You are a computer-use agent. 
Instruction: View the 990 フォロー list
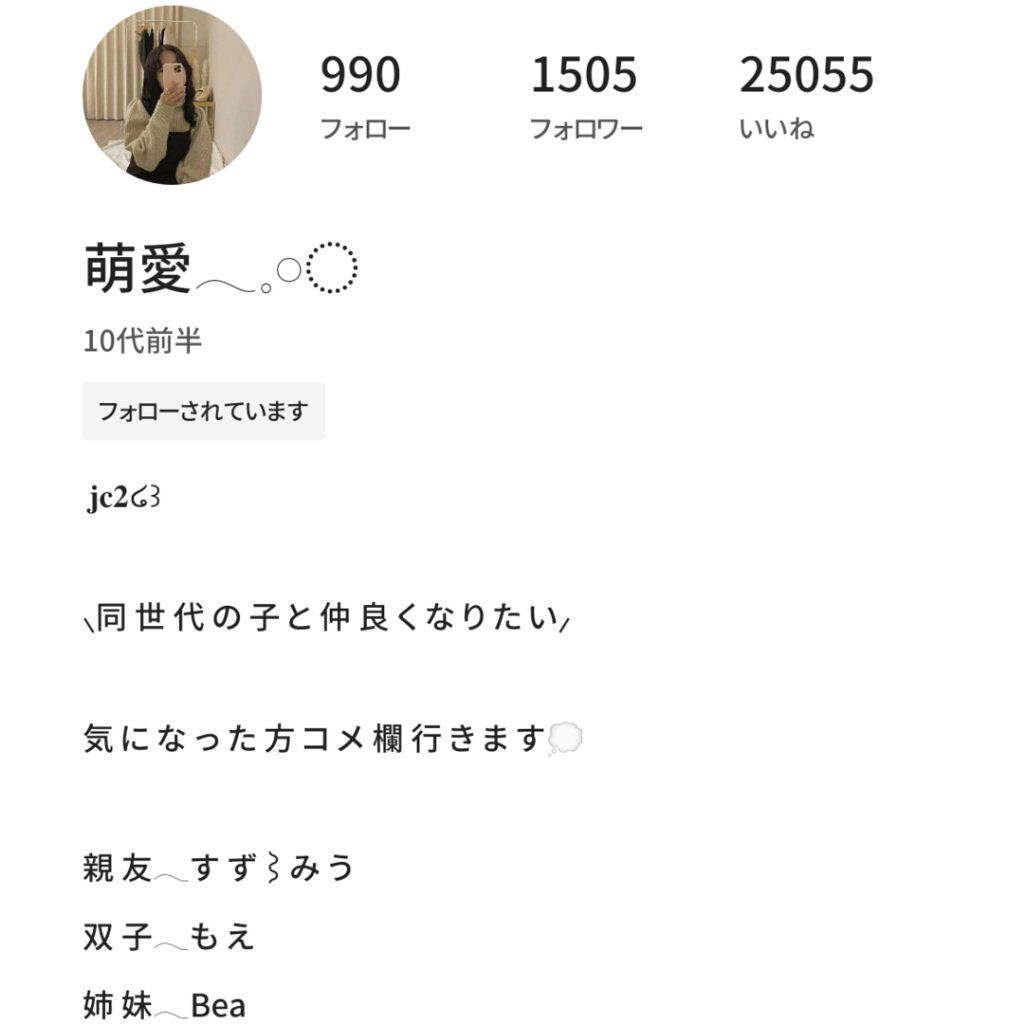coord(364,99)
